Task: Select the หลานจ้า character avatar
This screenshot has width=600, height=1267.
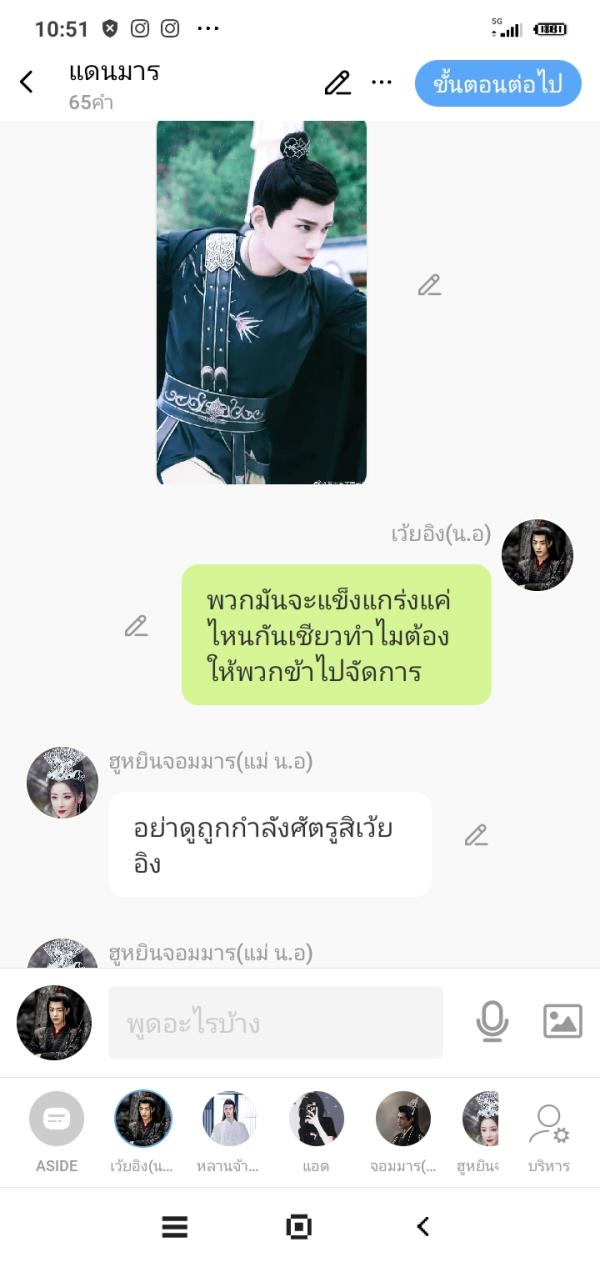Action: [230, 1119]
